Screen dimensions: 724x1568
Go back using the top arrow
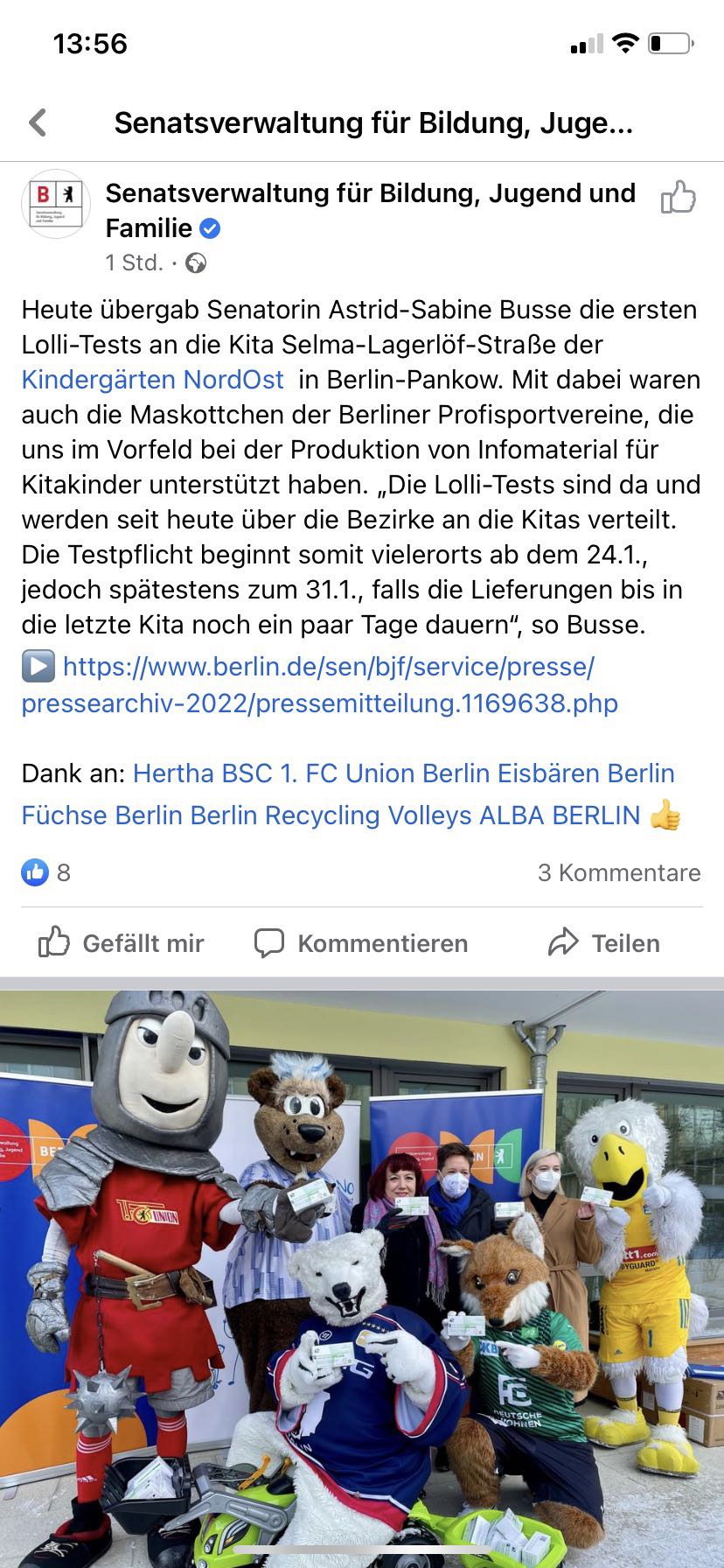coord(38,122)
